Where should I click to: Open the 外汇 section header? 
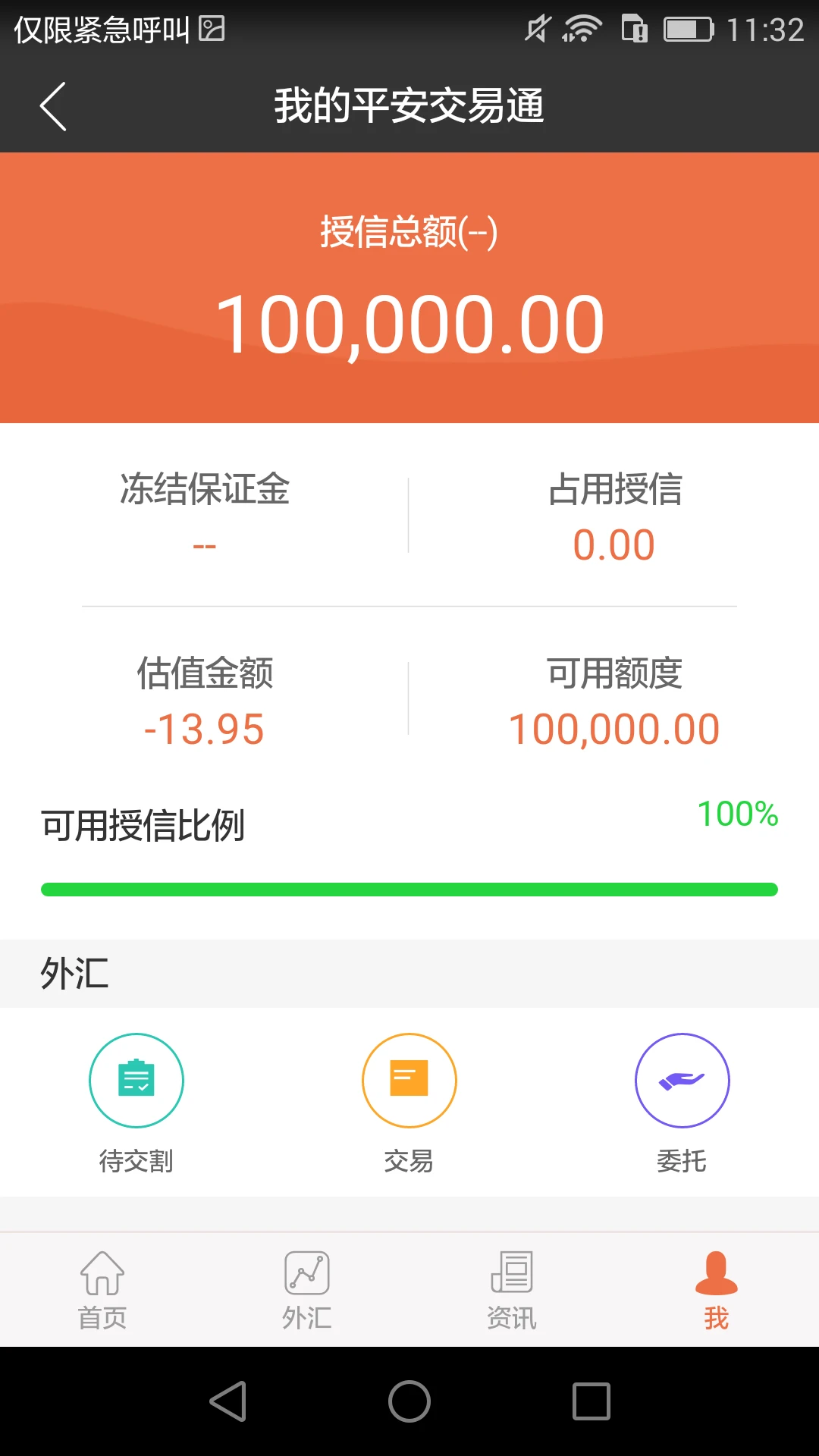click(76, 973)
